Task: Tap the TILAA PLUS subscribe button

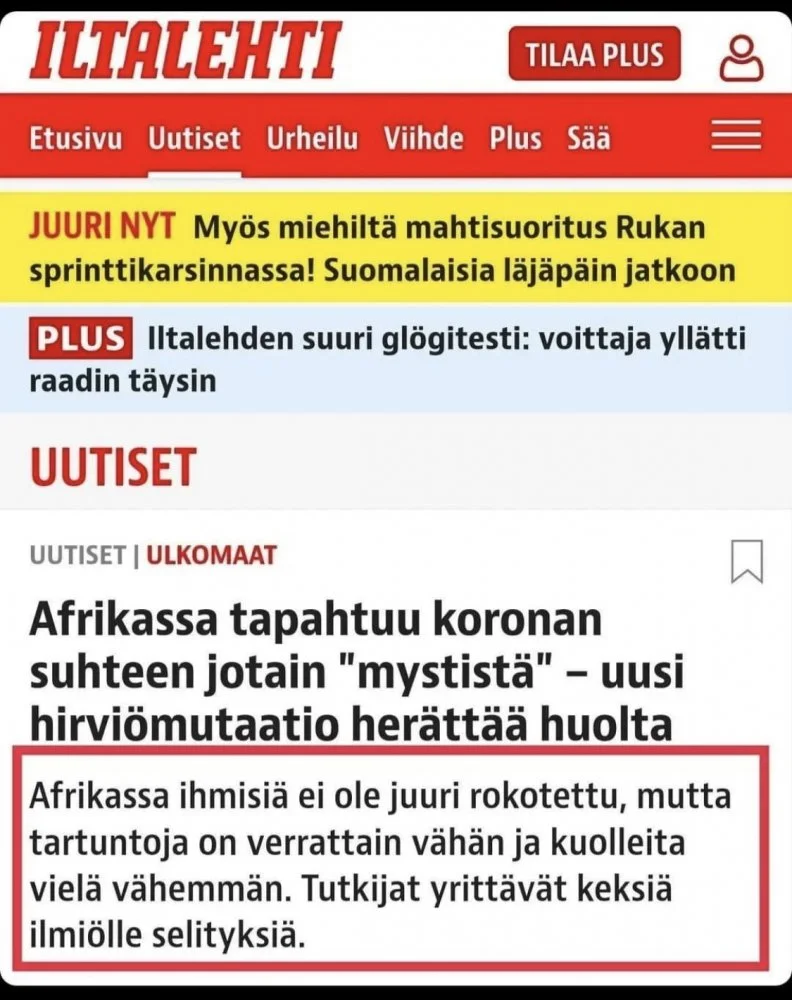Action: pyautogui.click(x=594, y=53)
